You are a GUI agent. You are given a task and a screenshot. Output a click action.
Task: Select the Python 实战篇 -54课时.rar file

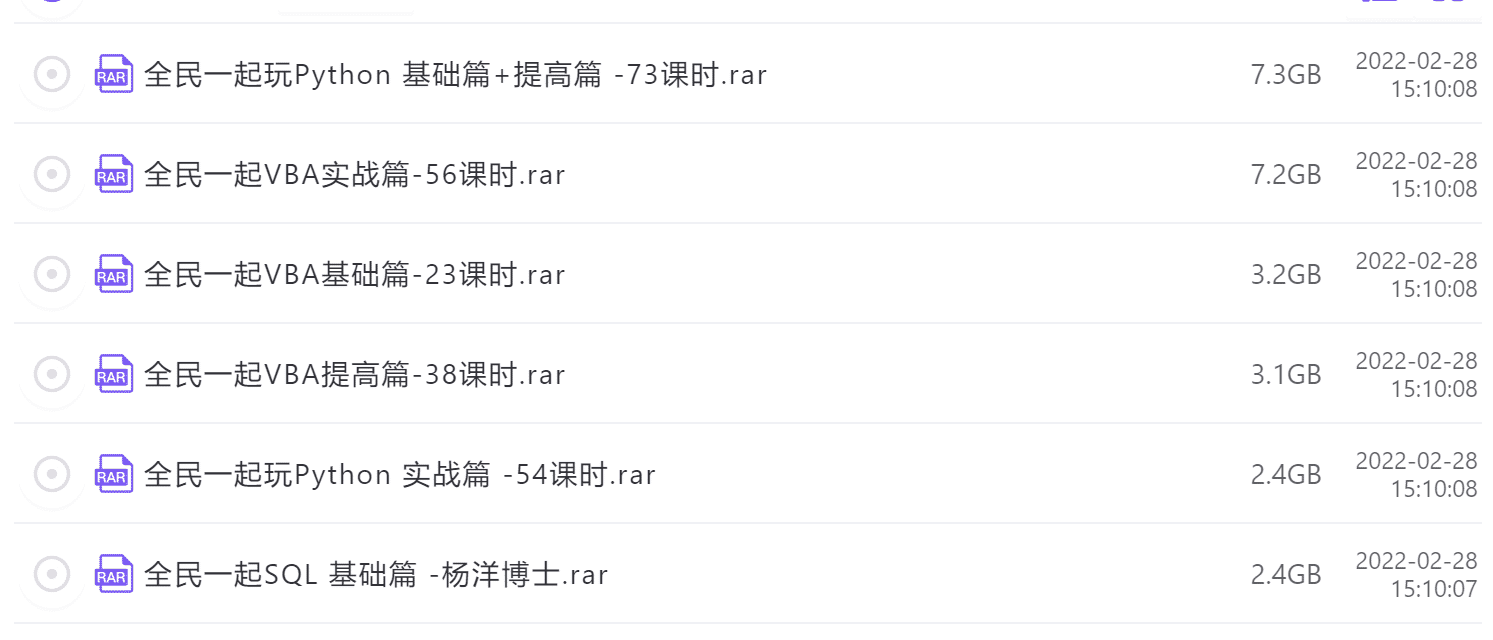coord(51,474)
